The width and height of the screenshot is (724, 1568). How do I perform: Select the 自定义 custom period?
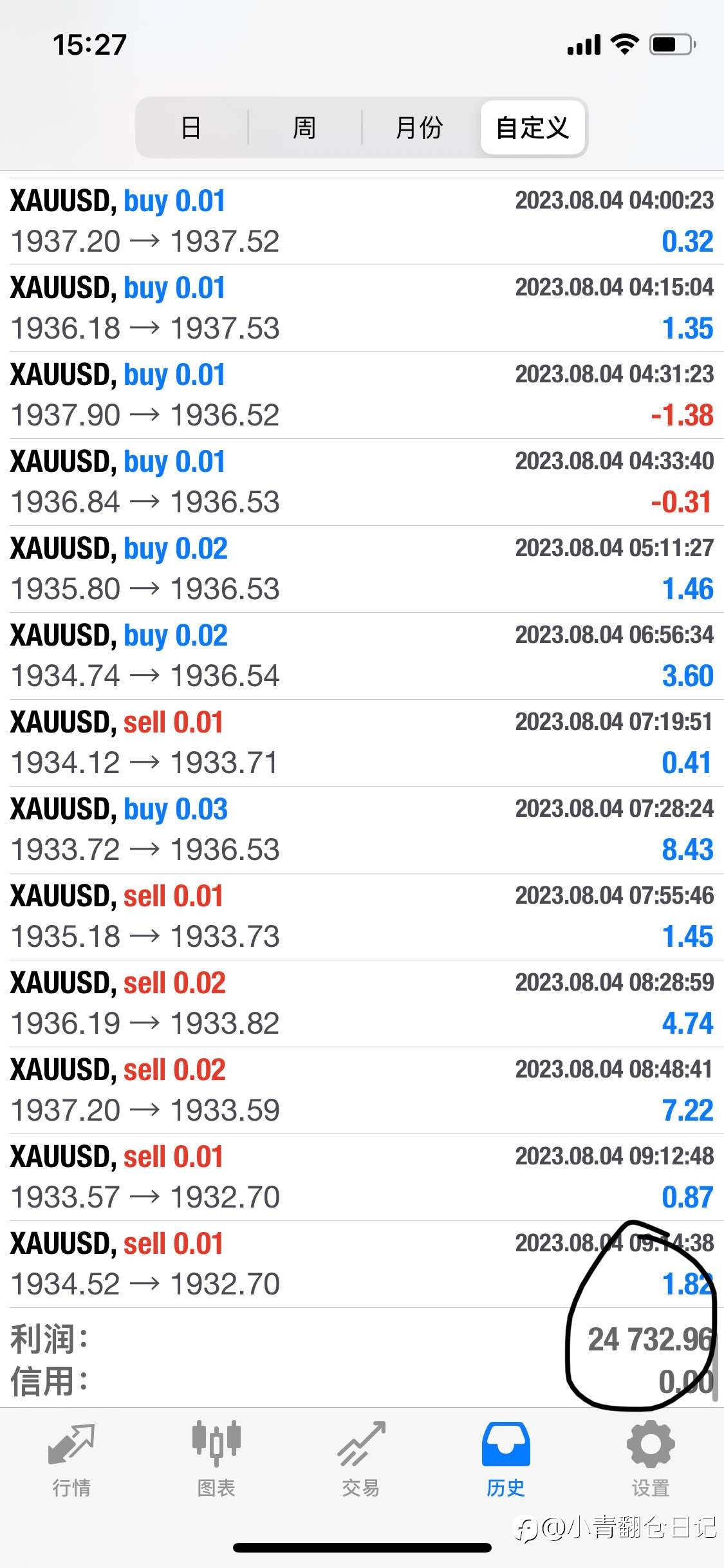(x=533, y=127)
